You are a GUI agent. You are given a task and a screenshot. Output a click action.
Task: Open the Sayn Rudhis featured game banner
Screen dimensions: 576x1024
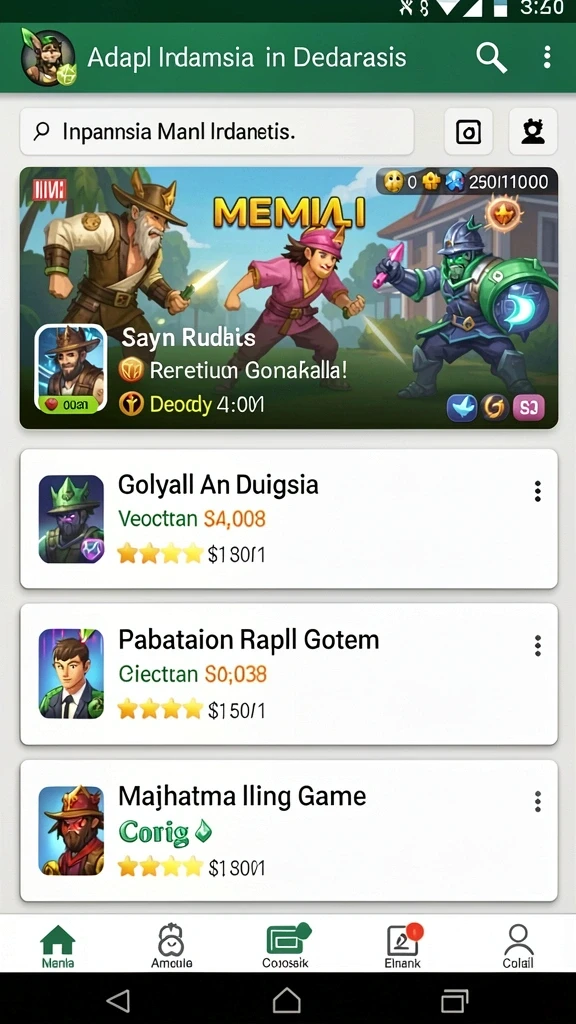pyautogui.click(x=289, y=298)
